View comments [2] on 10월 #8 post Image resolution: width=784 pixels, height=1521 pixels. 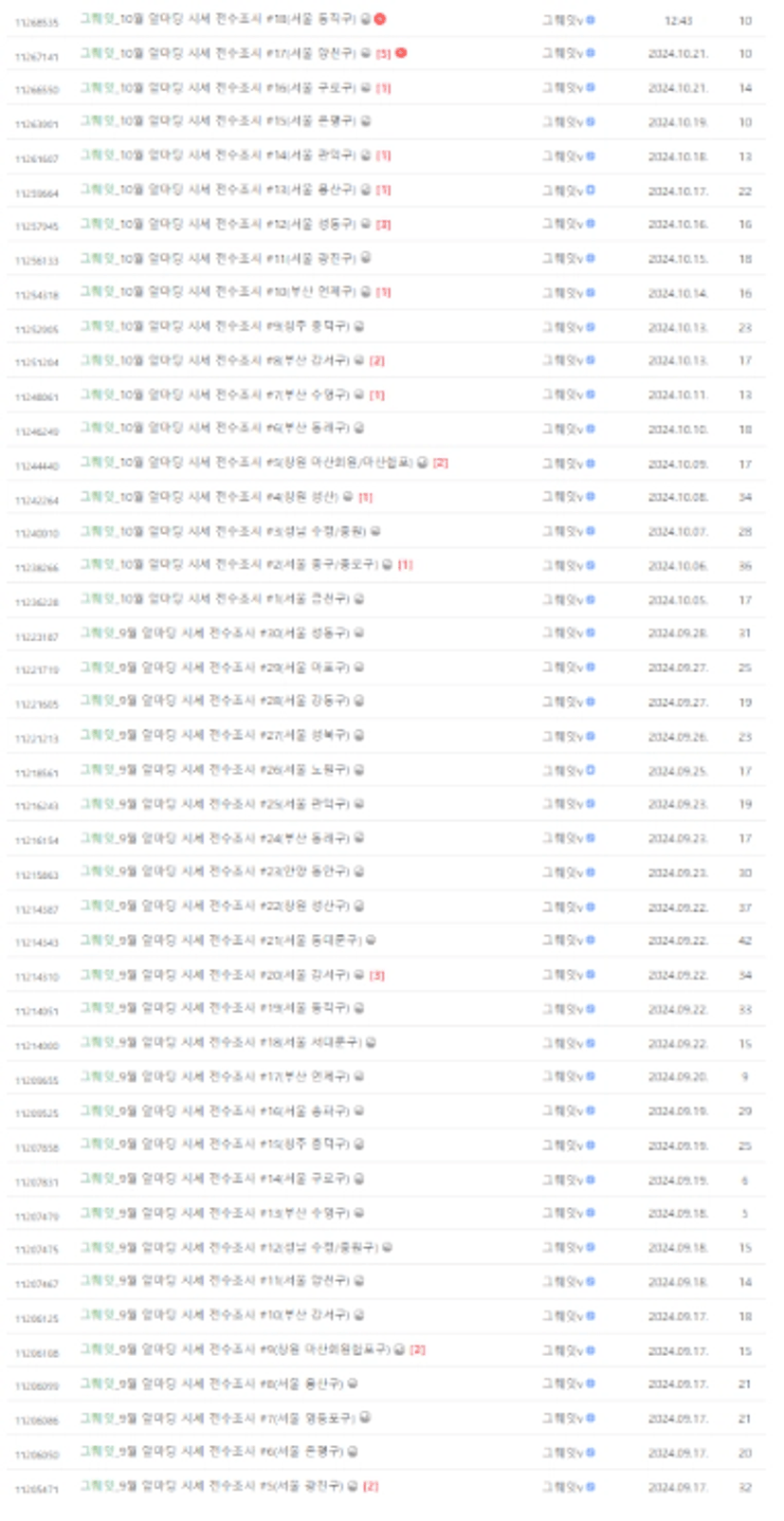[376, 361]
